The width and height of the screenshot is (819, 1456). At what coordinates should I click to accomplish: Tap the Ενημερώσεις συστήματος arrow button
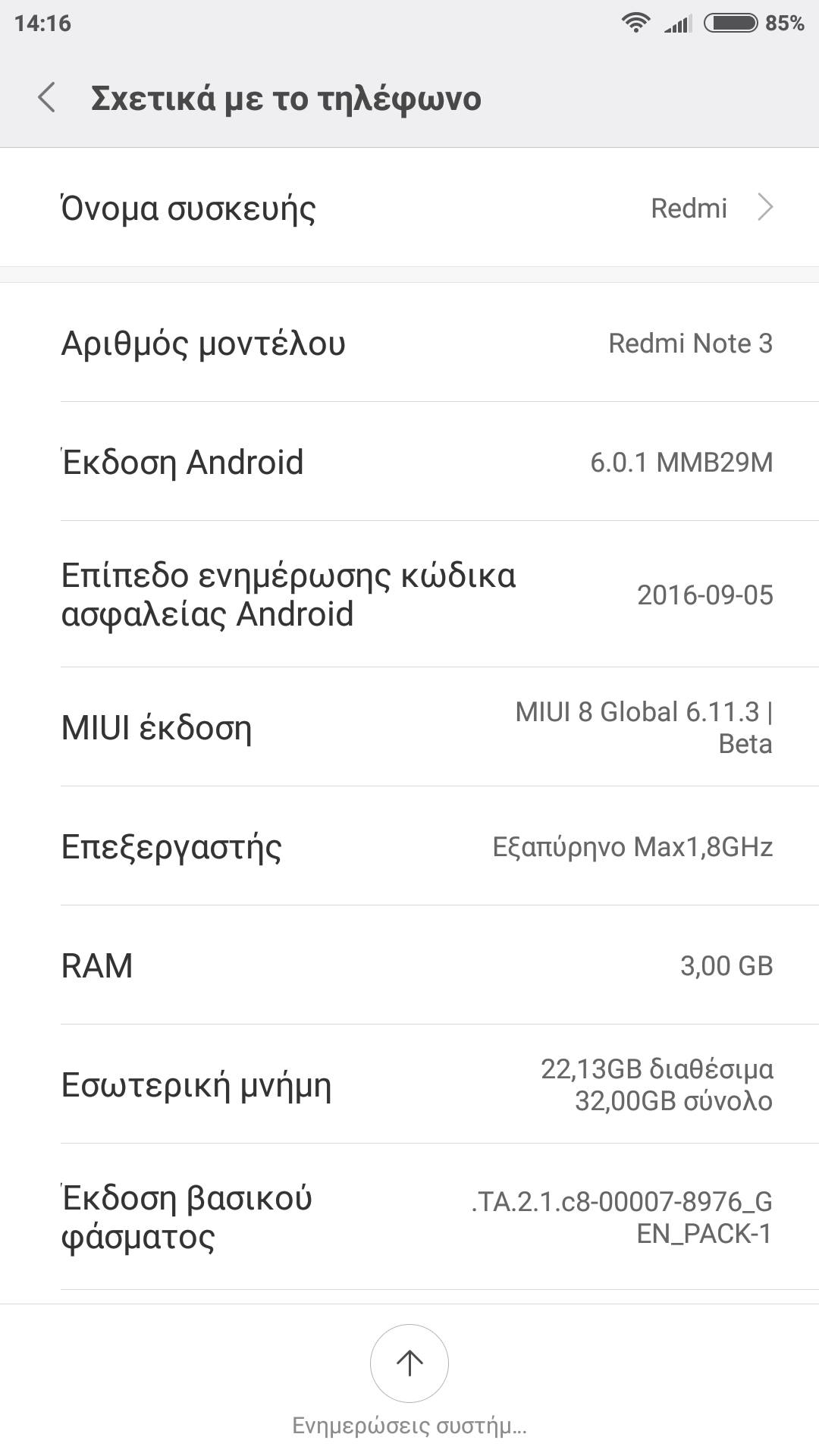tap(409, 1363)
